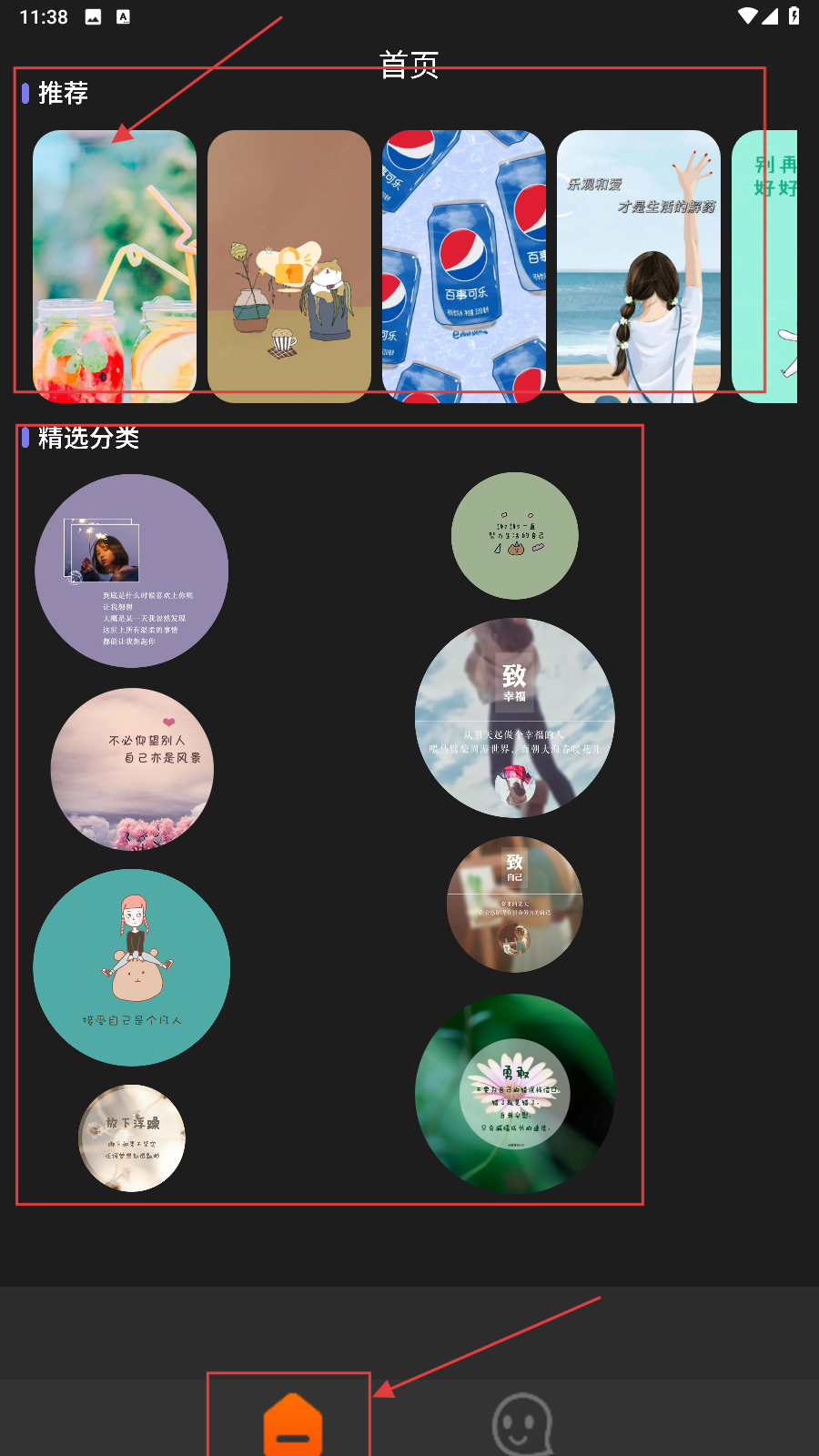This screenshot has height=1456, width=819.
Task: Open the fruit drink wallpaper thumbnail
Action: (115, 266)
